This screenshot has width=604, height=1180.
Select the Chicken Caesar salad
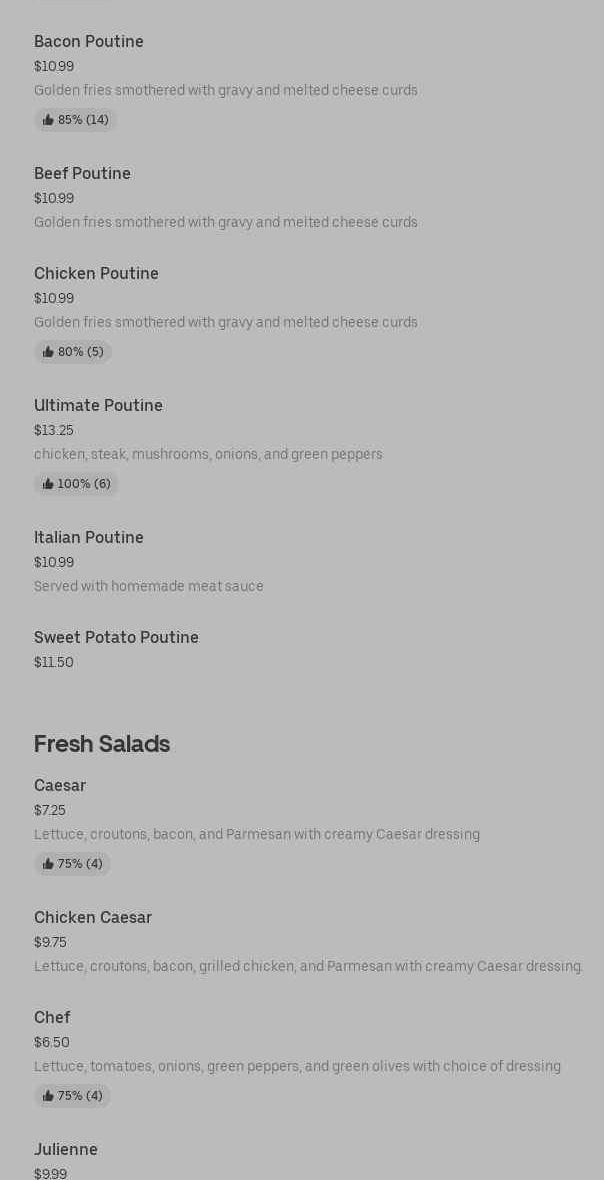93,918
